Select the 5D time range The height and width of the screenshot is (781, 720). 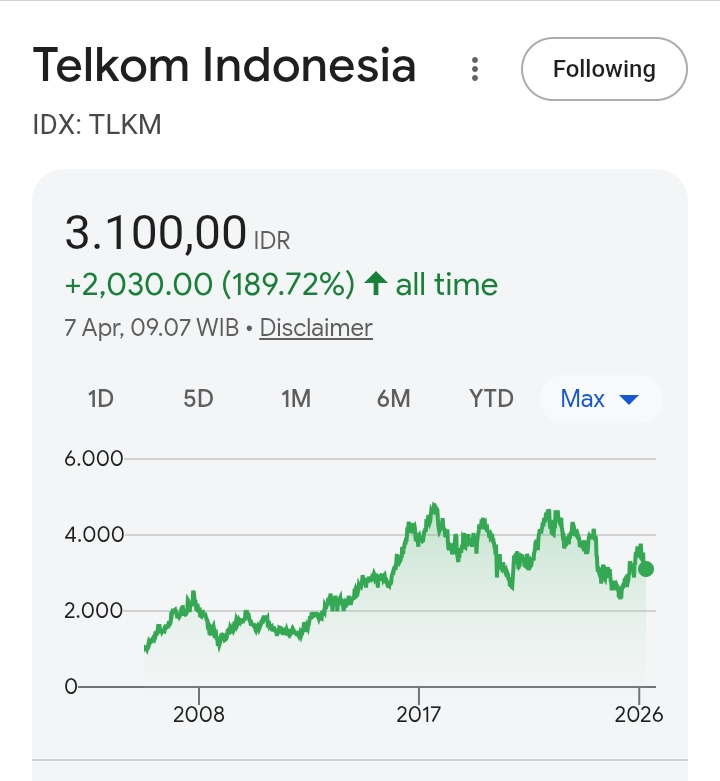(198, 399)
